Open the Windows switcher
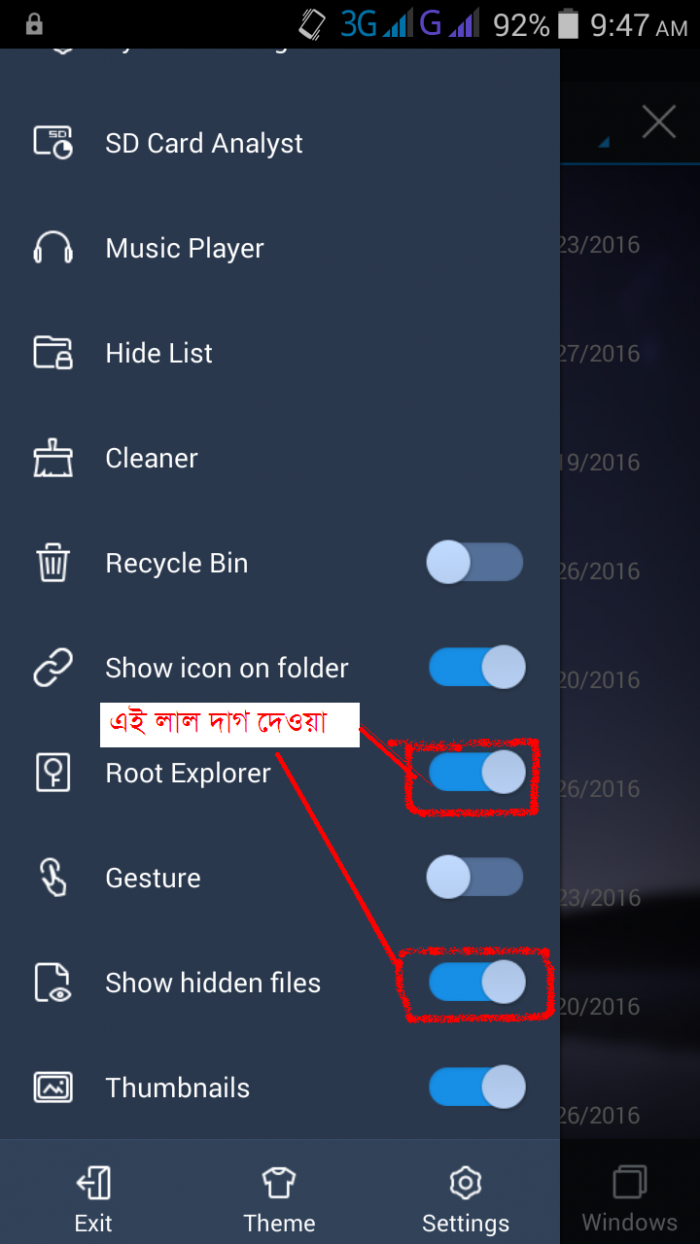This screenshot has height=1244, width=700. click(x=629, y=1200)
